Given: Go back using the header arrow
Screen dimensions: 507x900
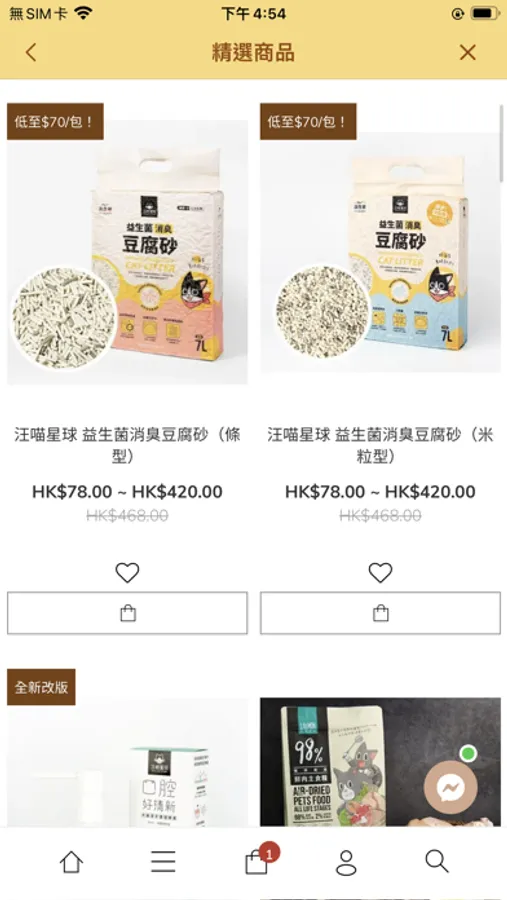Looking at the screenshot, I should pos(31,53).
